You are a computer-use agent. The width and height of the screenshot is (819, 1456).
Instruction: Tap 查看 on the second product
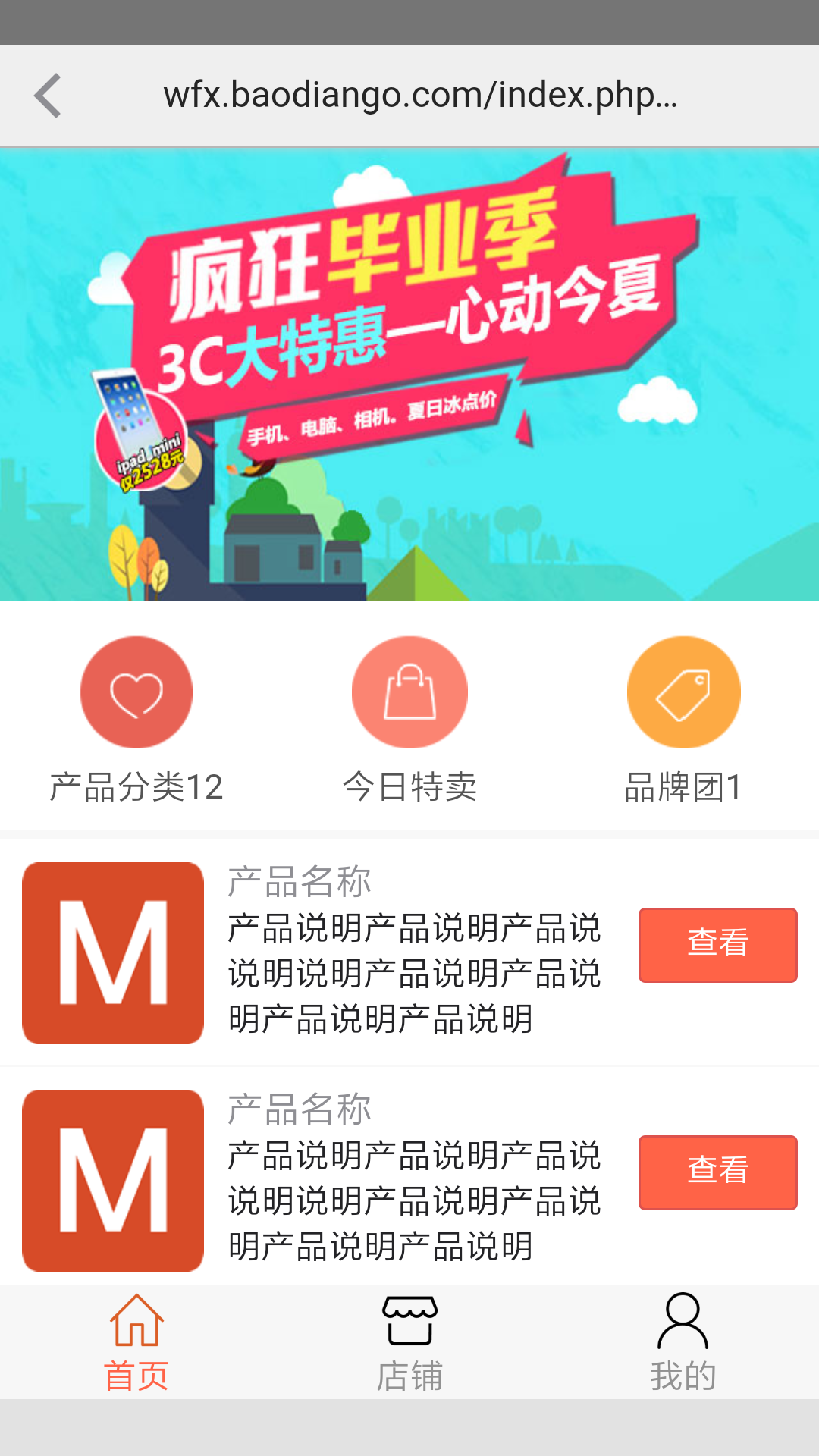tap(717, 1172)
